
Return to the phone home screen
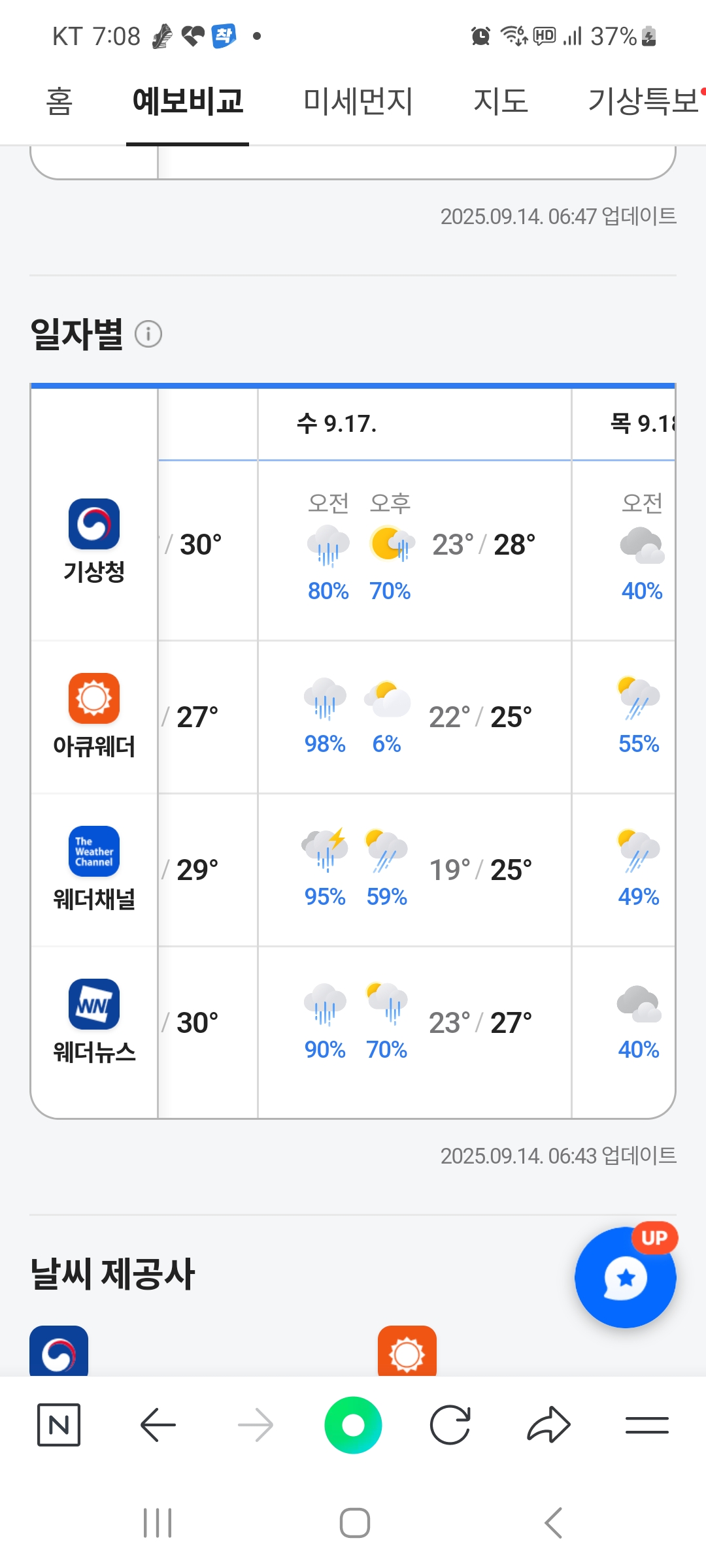354,1523
